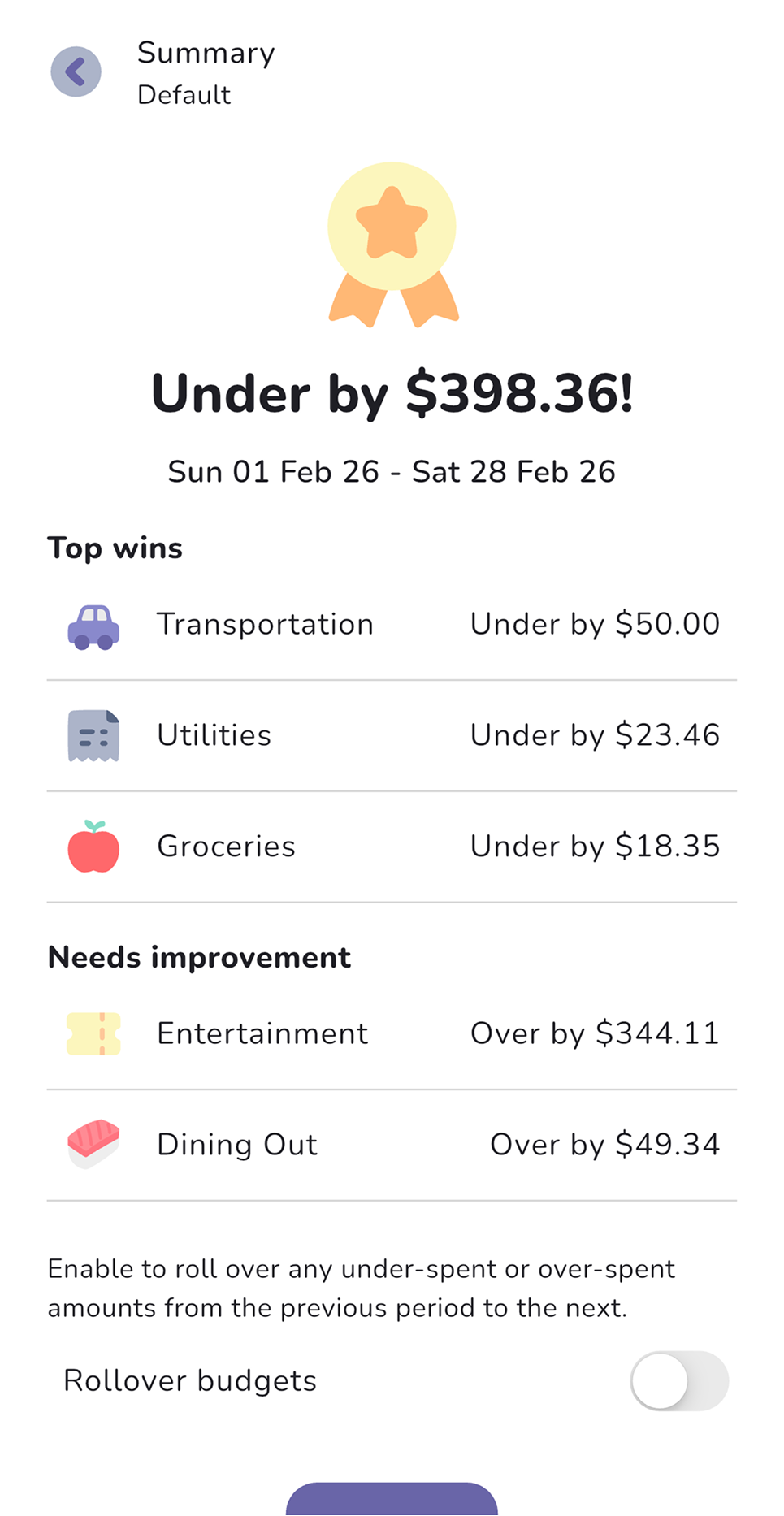Viewport: 784px width, 1516px height.
Task: Click the Under by $398.36 headline
Action: point(392,393)
